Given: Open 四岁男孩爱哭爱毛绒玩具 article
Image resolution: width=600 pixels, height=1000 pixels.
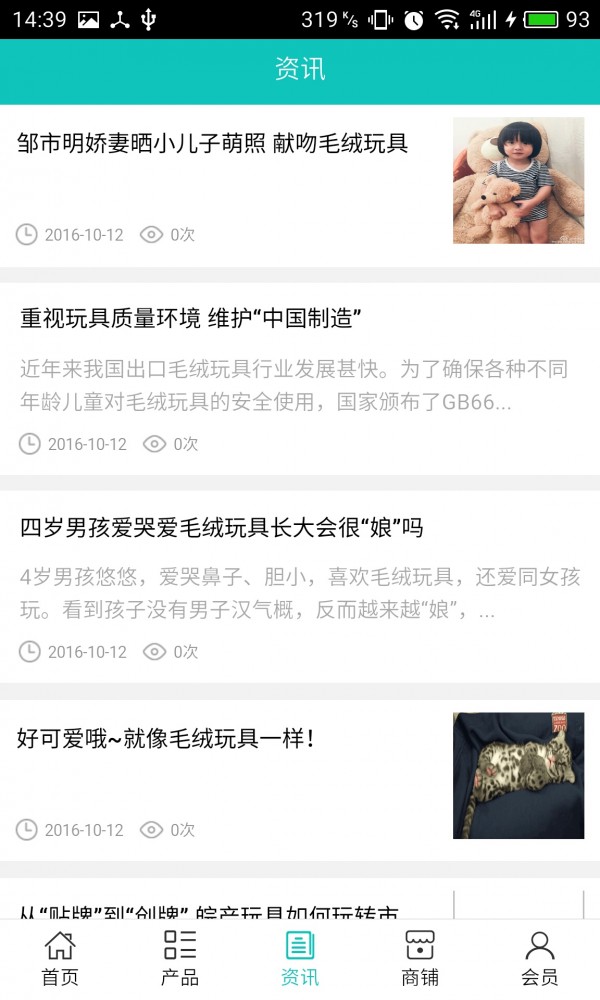Looking at the screenshot, I should click(222, 527).
